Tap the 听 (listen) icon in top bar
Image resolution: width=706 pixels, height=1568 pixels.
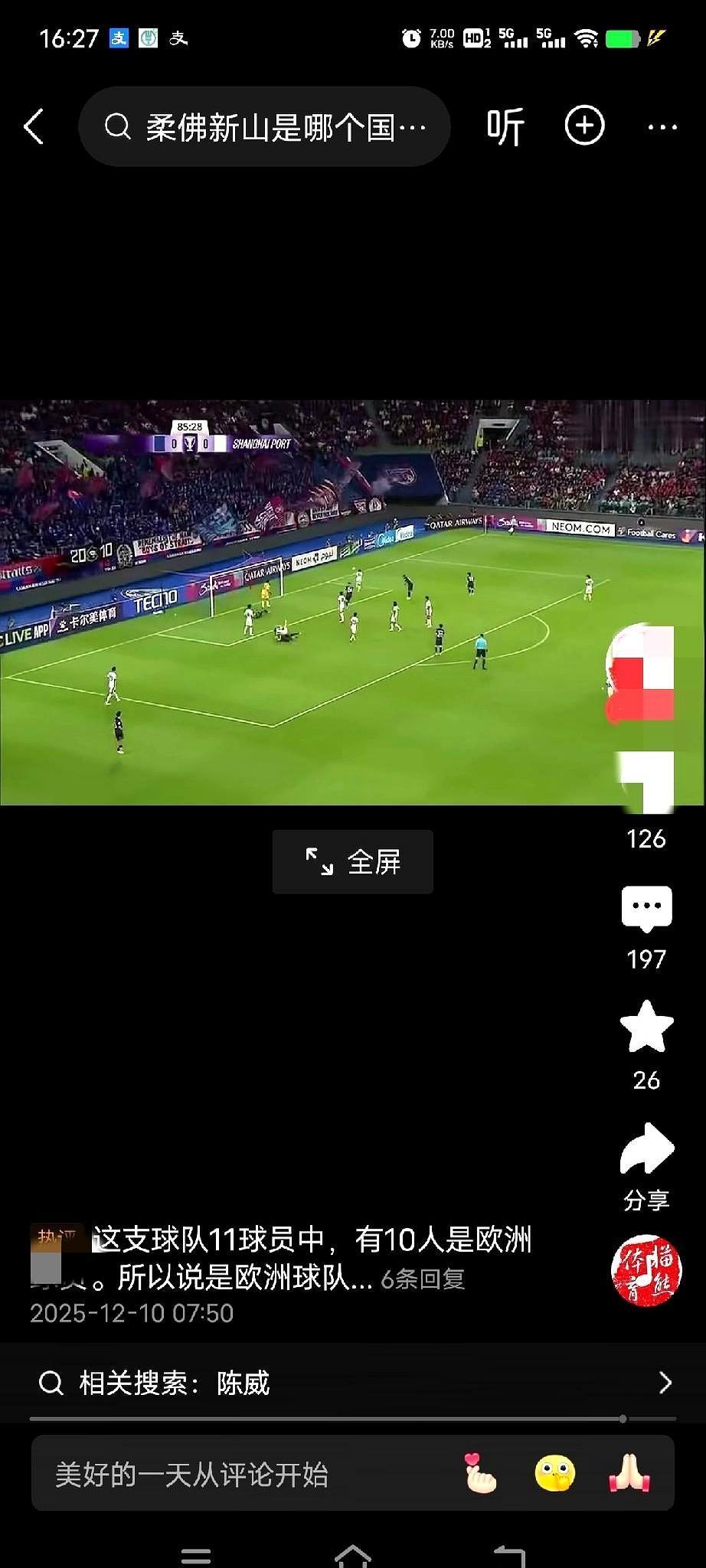505,126
